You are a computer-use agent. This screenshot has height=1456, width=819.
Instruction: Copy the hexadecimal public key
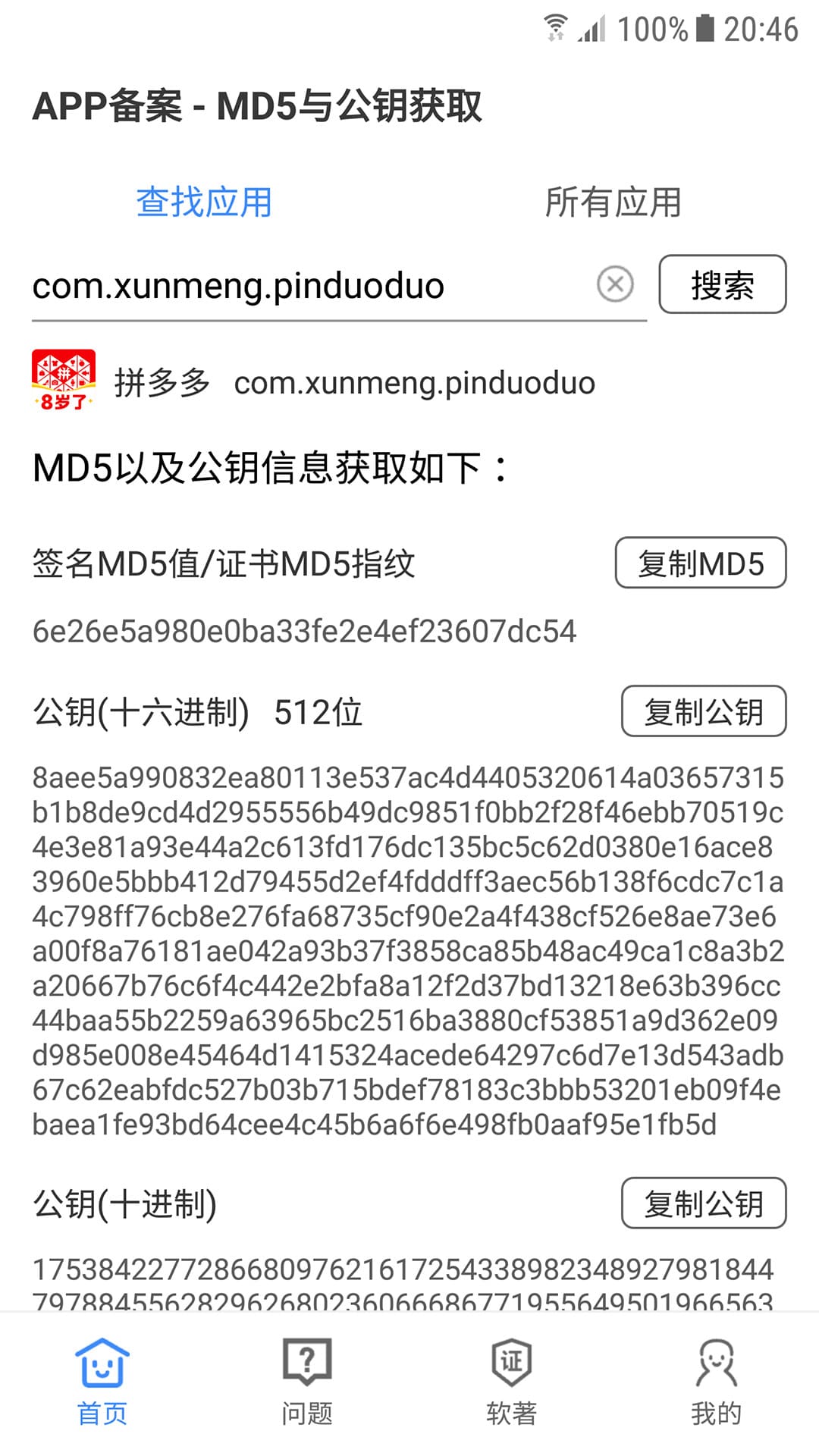tap(704, 711)
